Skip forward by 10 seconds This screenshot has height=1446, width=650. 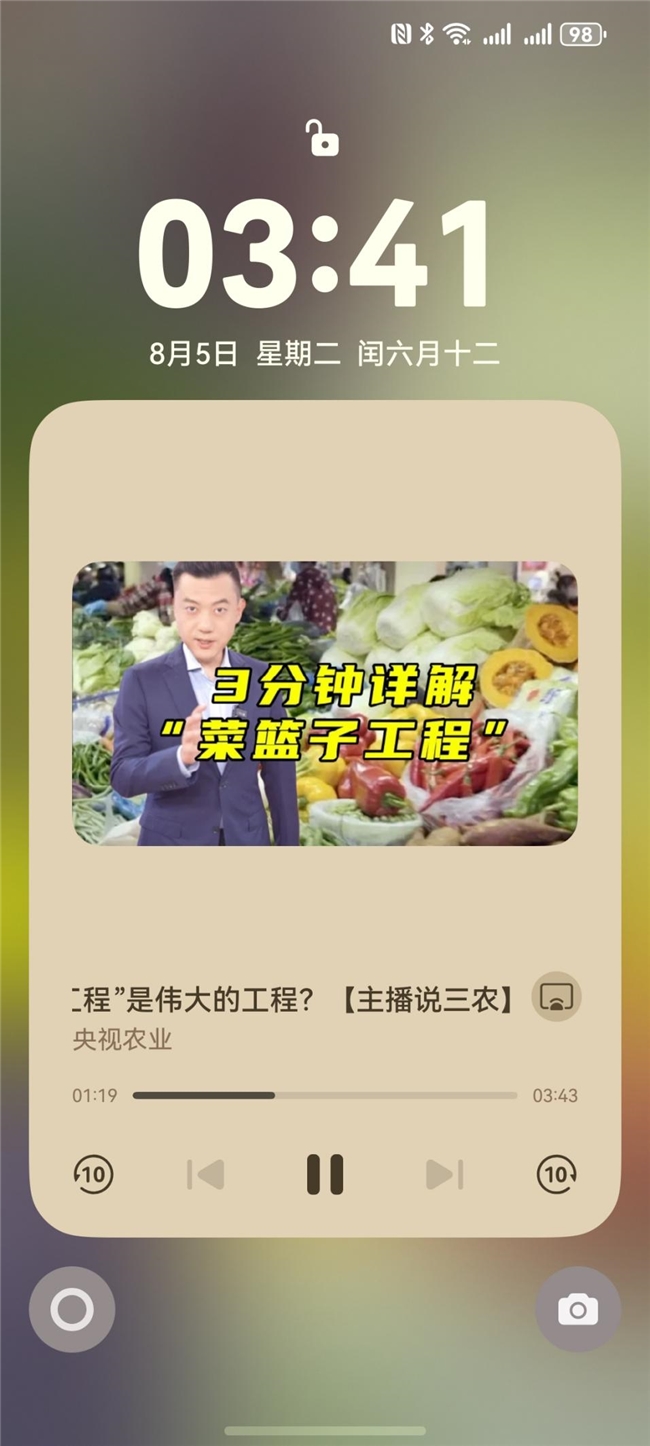(556, 1174)
